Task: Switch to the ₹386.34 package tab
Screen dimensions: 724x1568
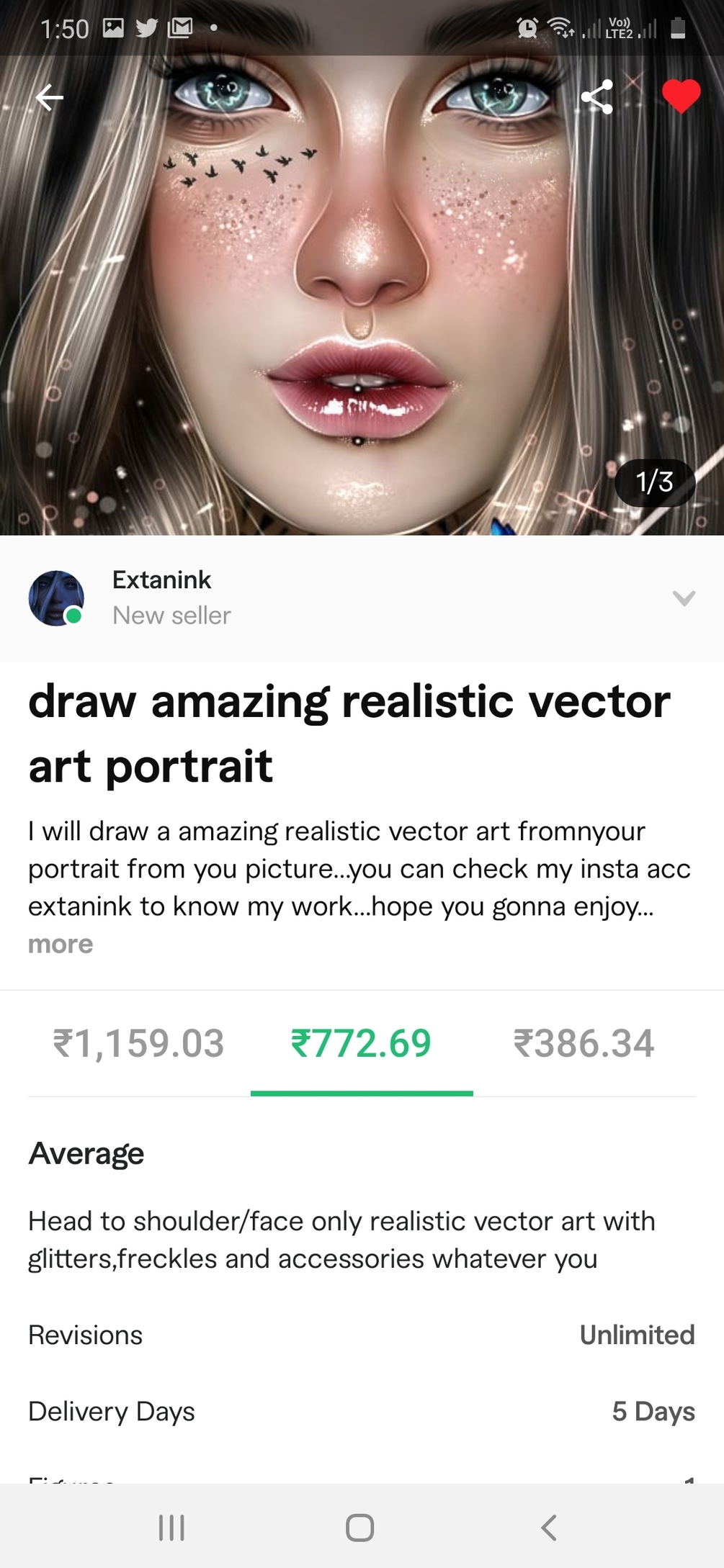Action: 584,1044
